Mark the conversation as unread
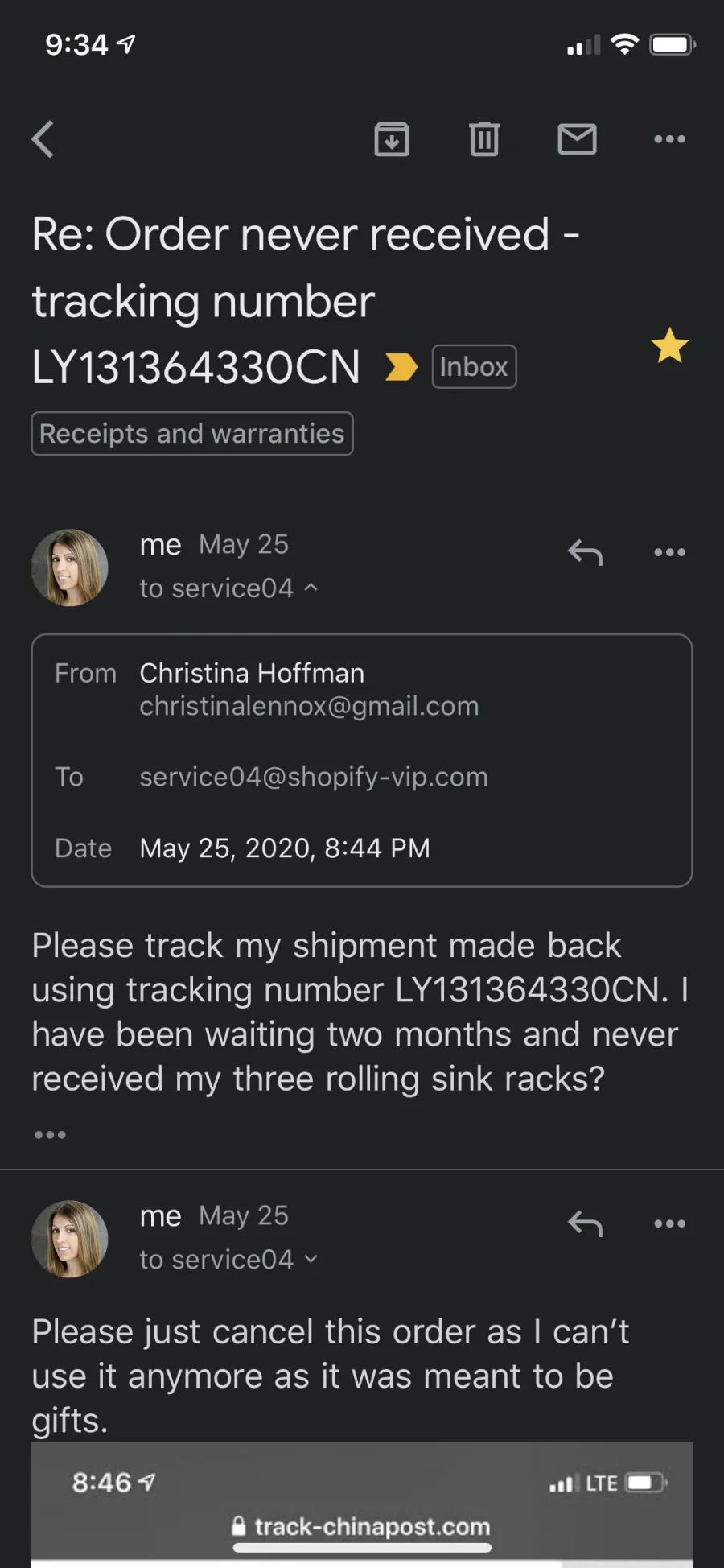This screenshot has width=724, height=1568. (x=577, y=139)
